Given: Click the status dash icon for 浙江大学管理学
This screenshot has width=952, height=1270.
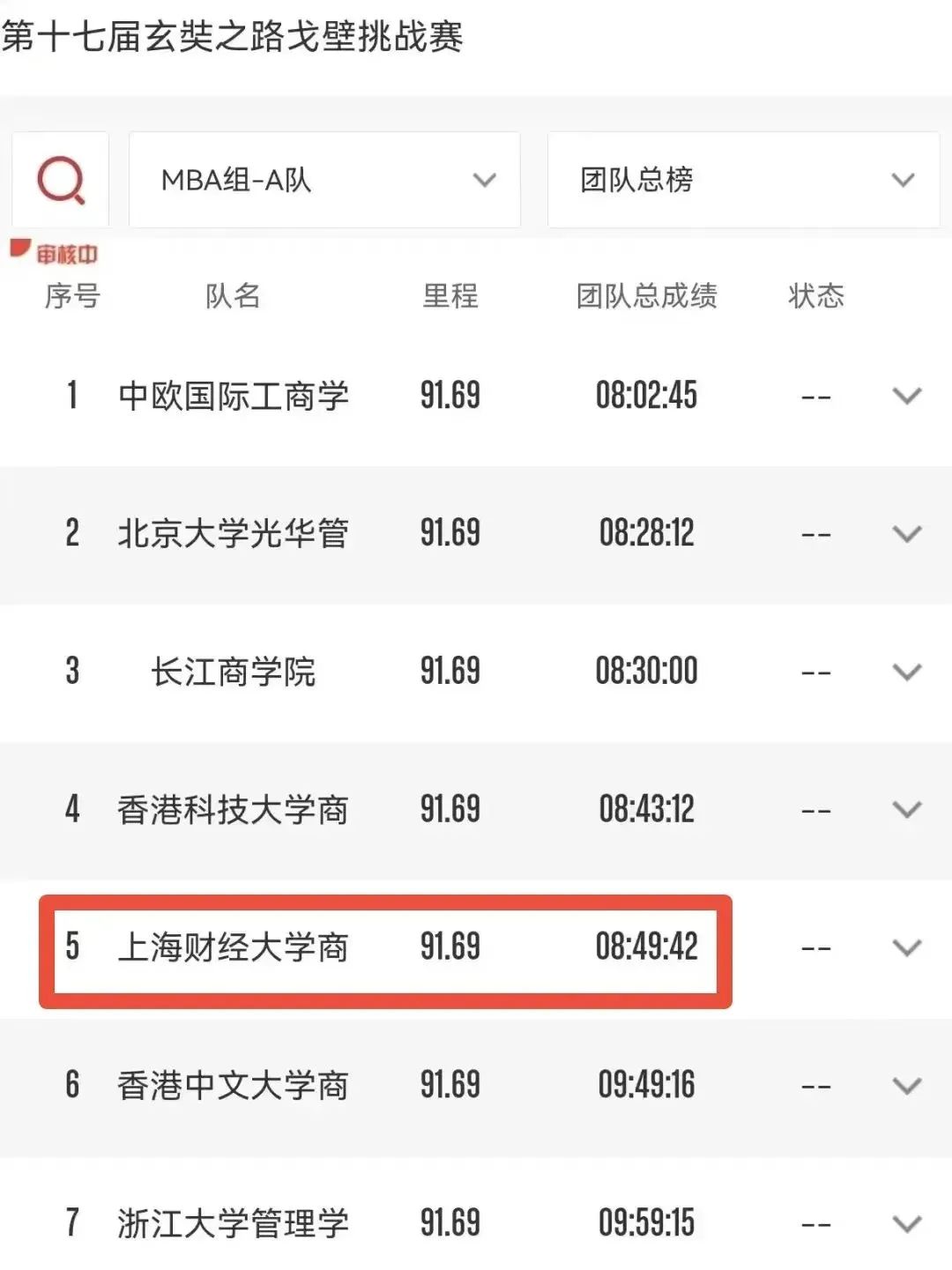Looking at the screenshot, I should click(815, 1223).
